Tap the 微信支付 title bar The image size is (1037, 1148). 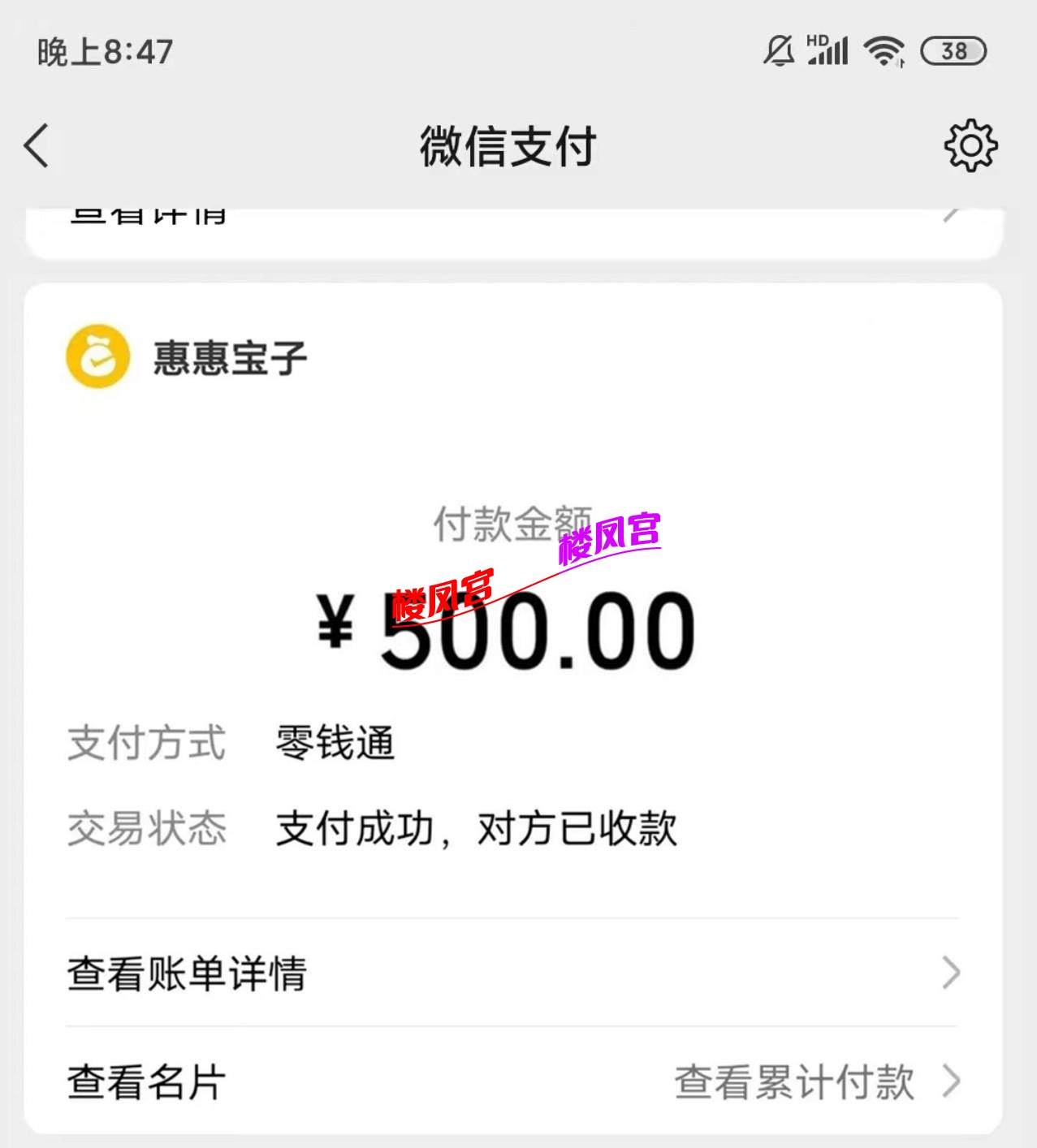[508, 146]
